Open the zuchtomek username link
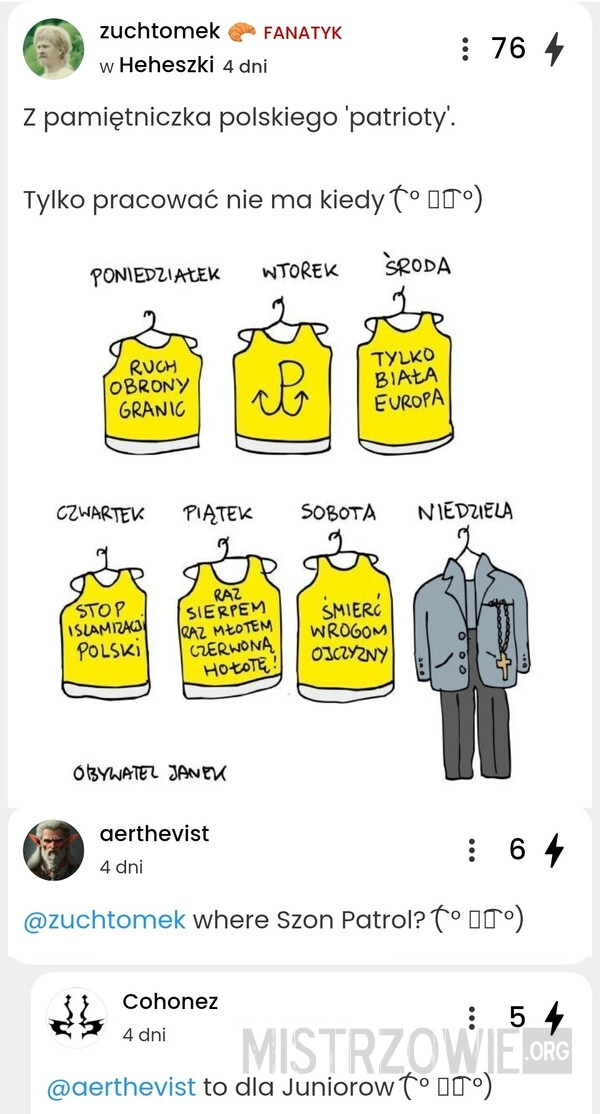The width and height of the screenshot is (600, 1114). point(160,32)
